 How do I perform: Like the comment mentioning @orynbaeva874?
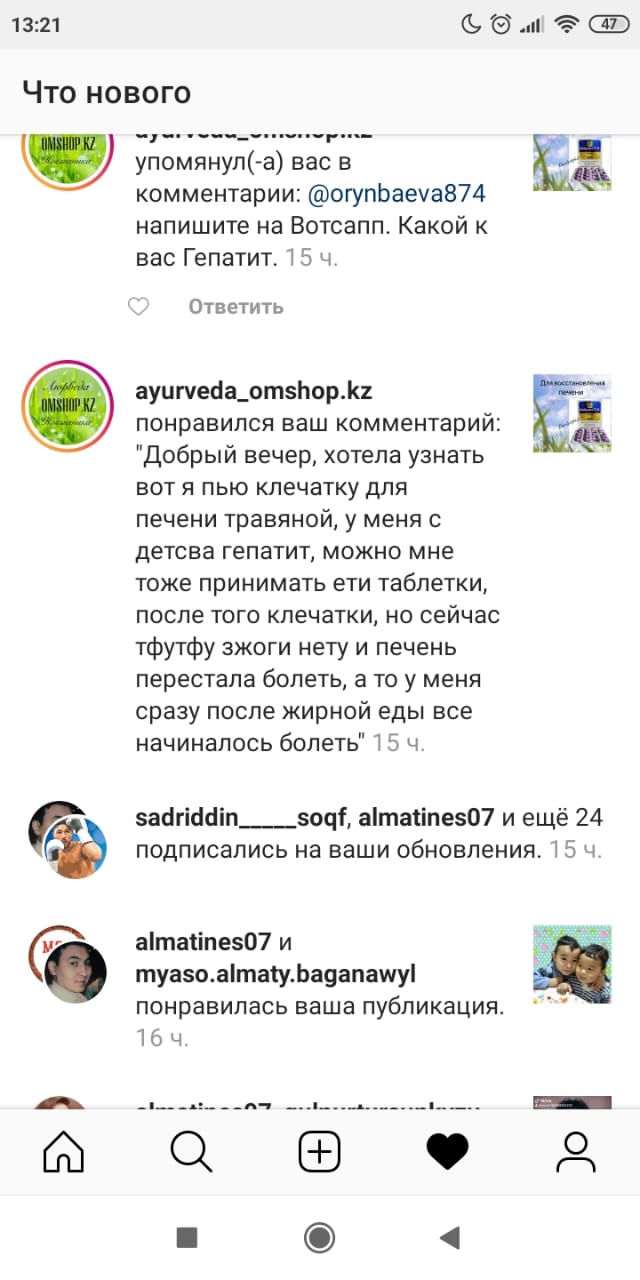(139, 307)
